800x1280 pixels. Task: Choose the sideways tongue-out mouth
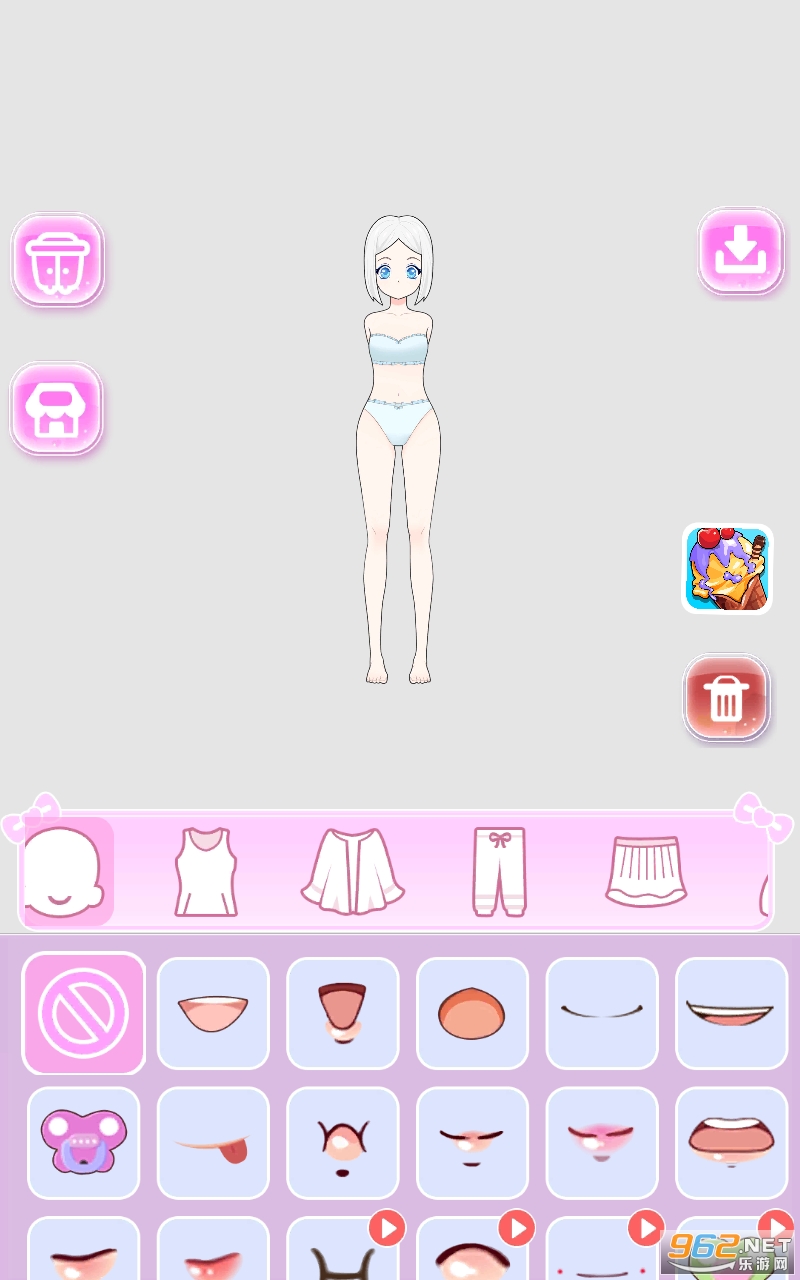coord(213,1143)
